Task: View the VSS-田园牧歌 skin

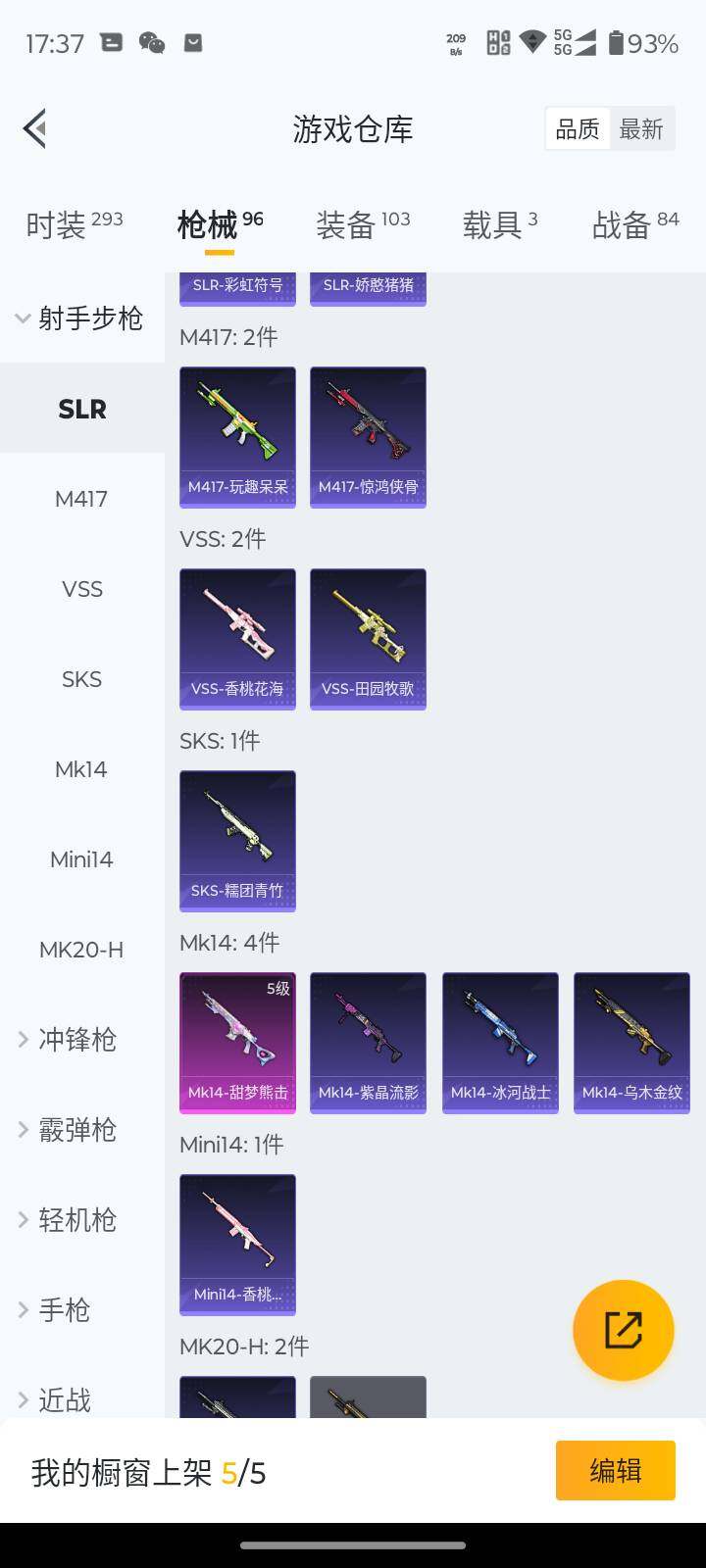Action: click(368, 639)
